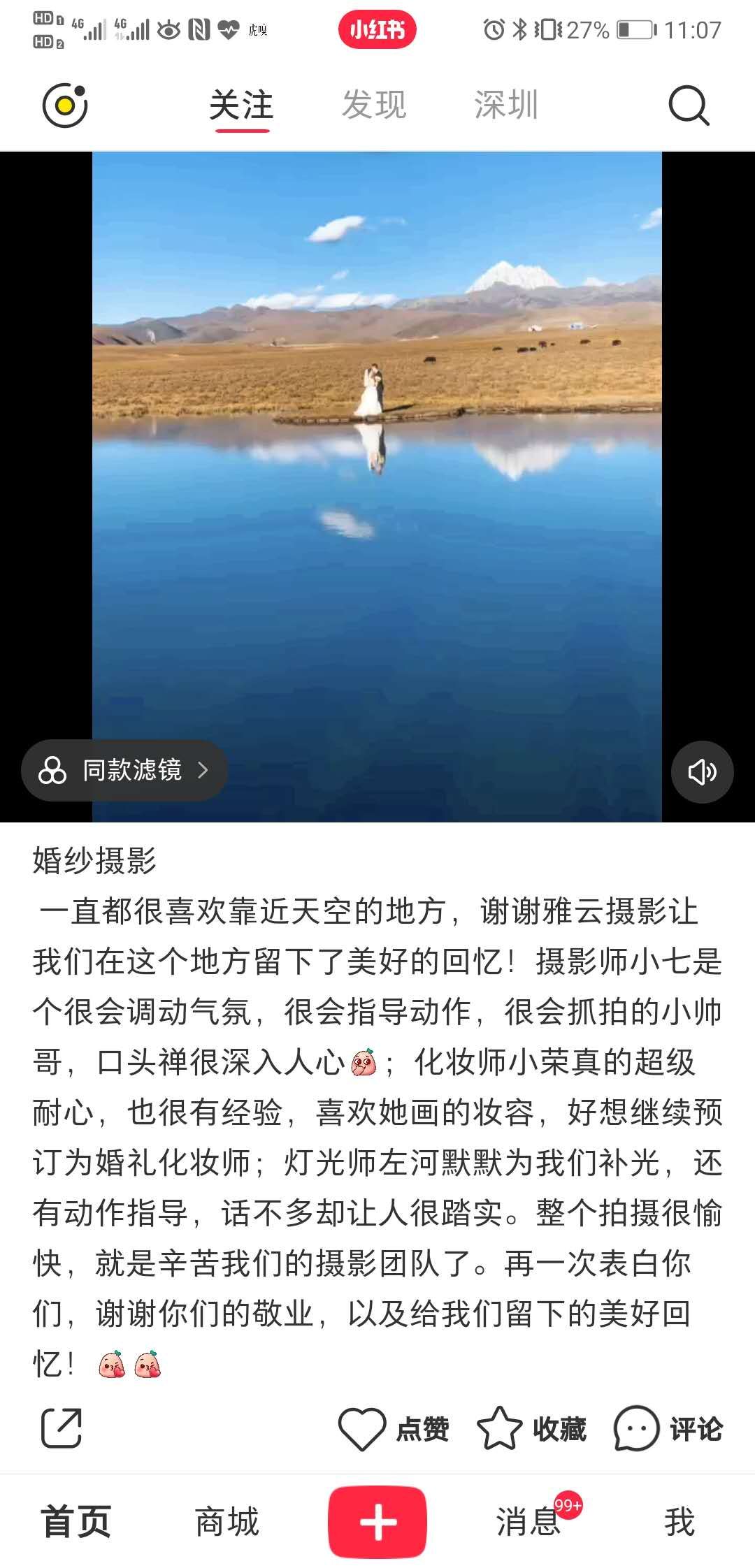Open the 我 profile tab
Image resolution: width=755 pixels, height=1568 pixels.
coord(679,1521)
